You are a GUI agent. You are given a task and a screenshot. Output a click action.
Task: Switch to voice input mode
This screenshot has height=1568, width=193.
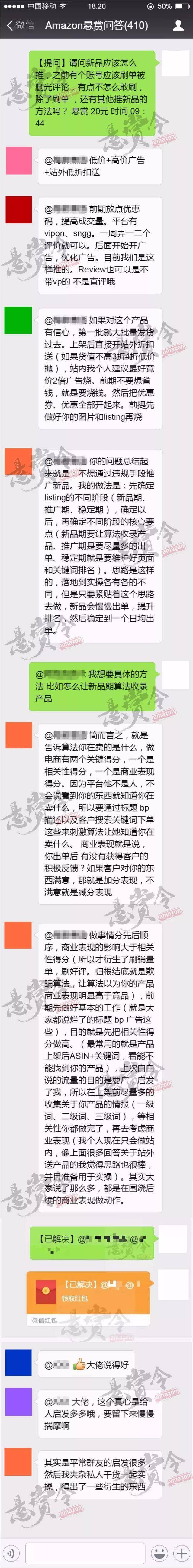pos(11,1552)
